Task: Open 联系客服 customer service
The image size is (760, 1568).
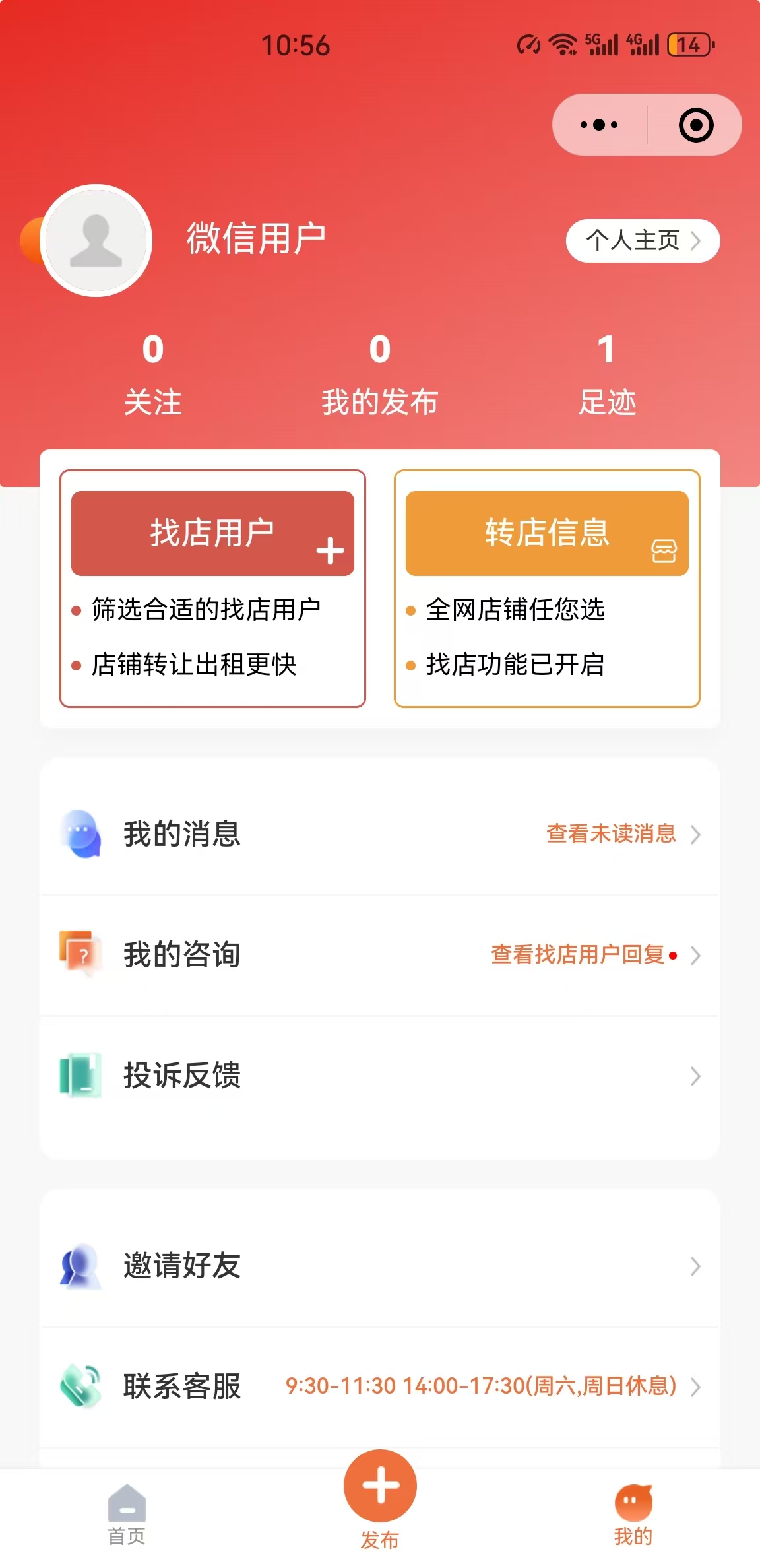Action: pos(380,1386)
